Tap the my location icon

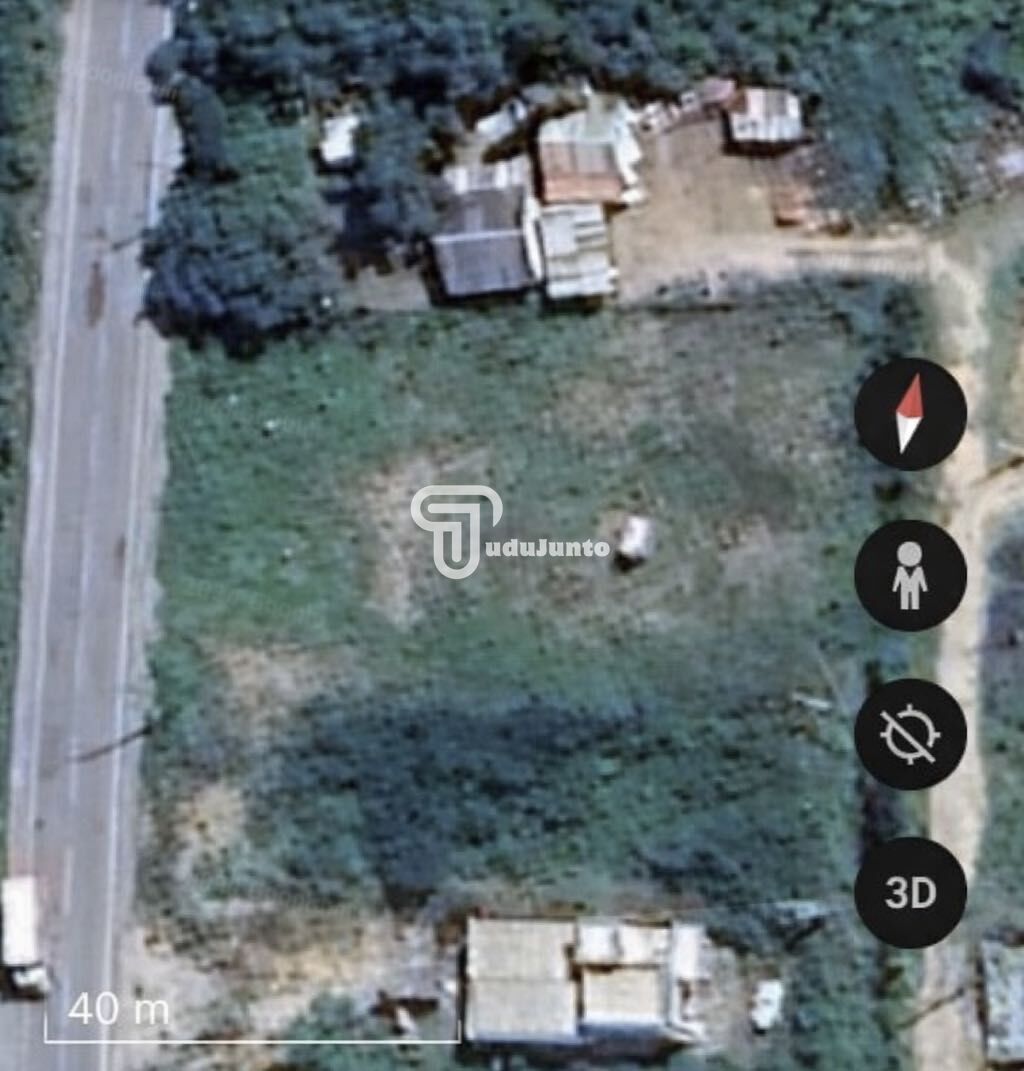click(x=910, y=734)
